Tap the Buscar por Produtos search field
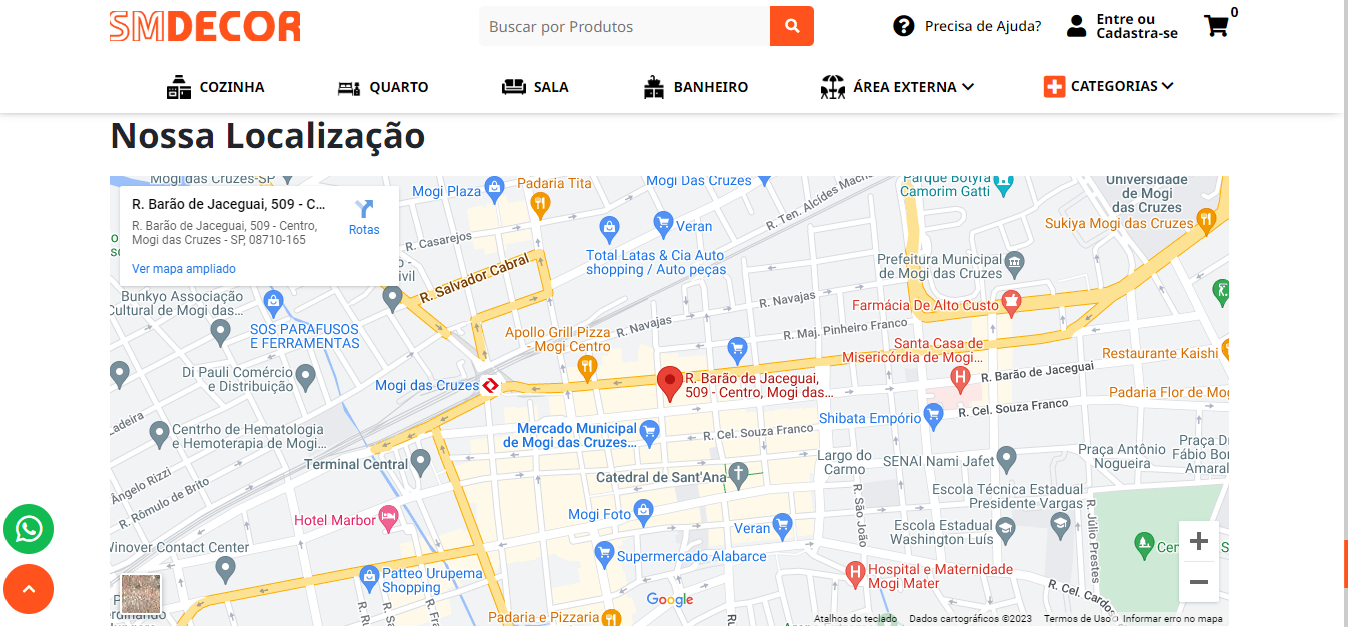 click(624, 26)
